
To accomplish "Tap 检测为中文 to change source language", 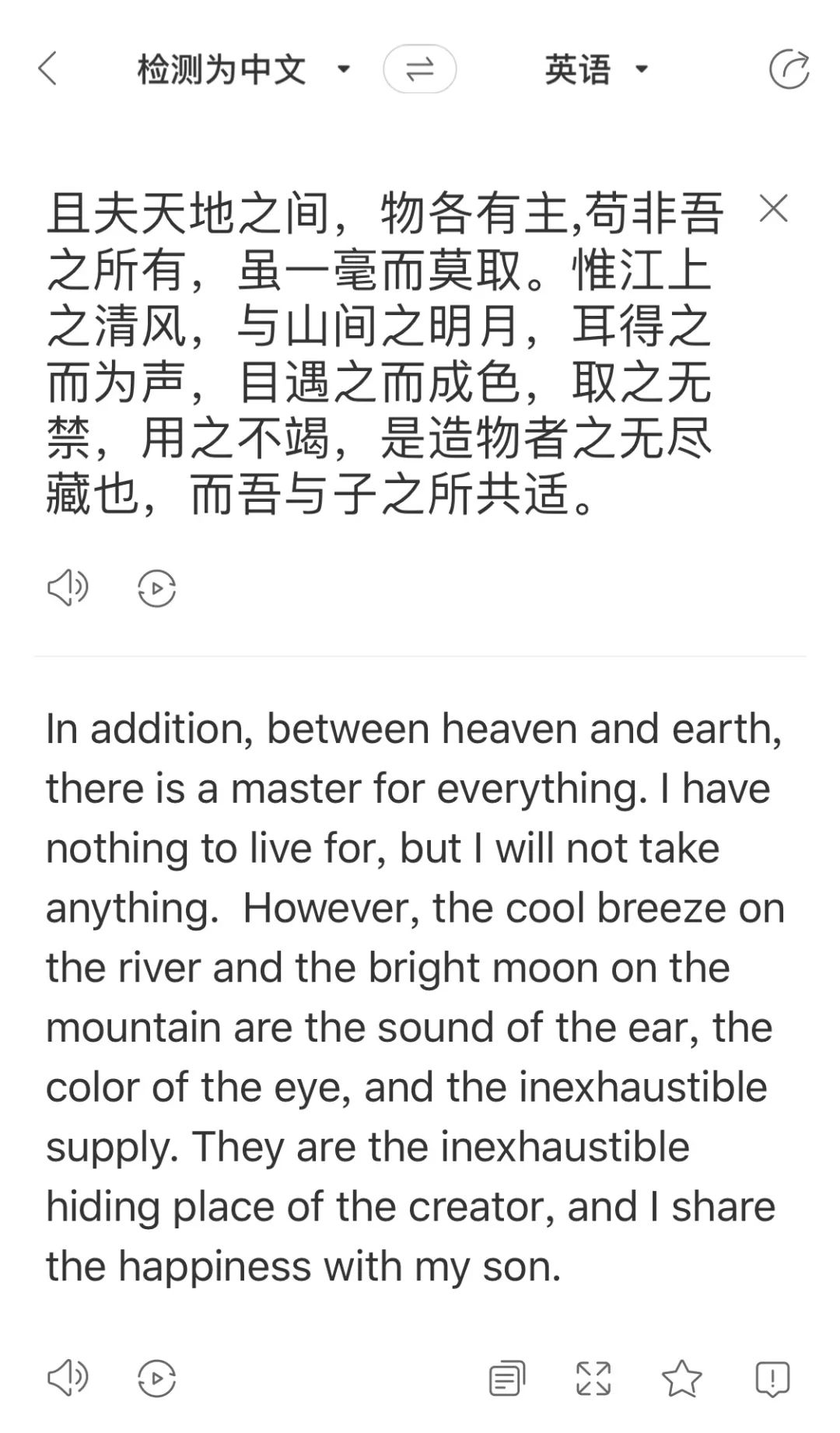I will pyautogui.click(x=222, y=69).
